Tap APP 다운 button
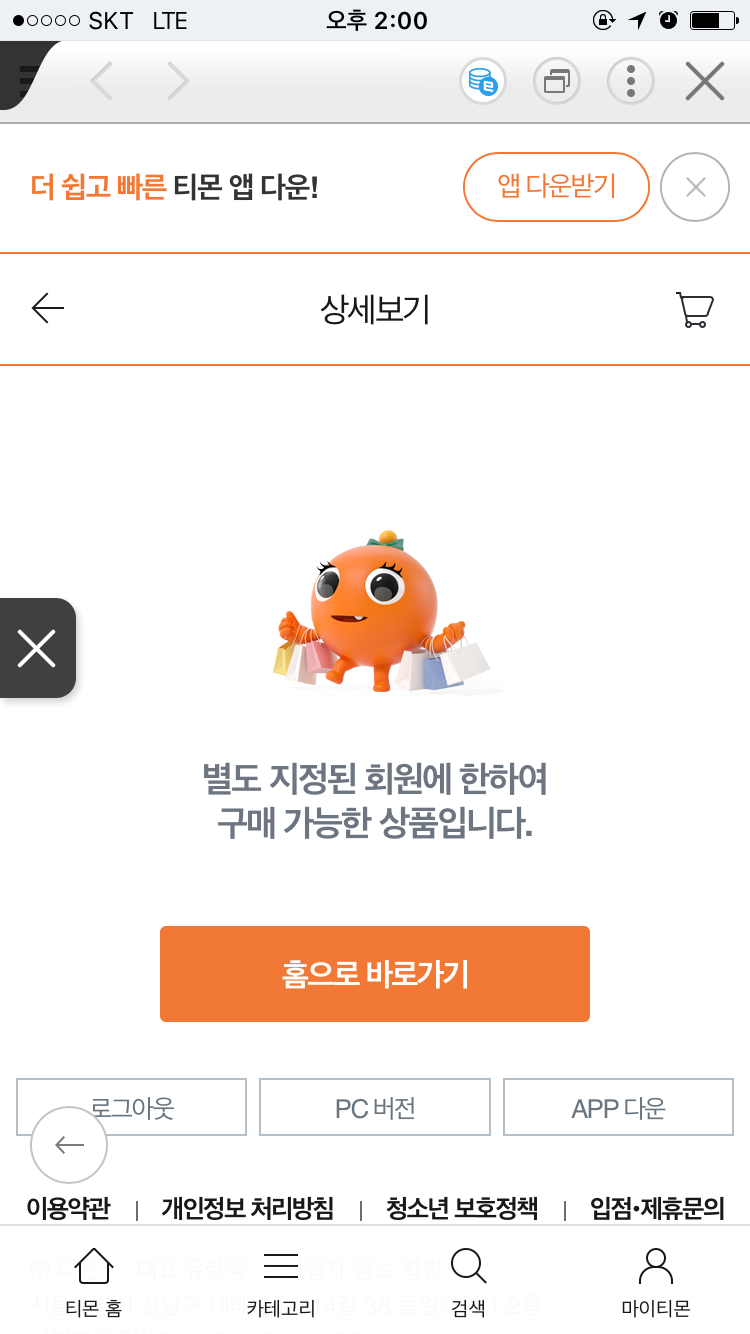Screen dimensions: 750x1334 pos(618,1107)
